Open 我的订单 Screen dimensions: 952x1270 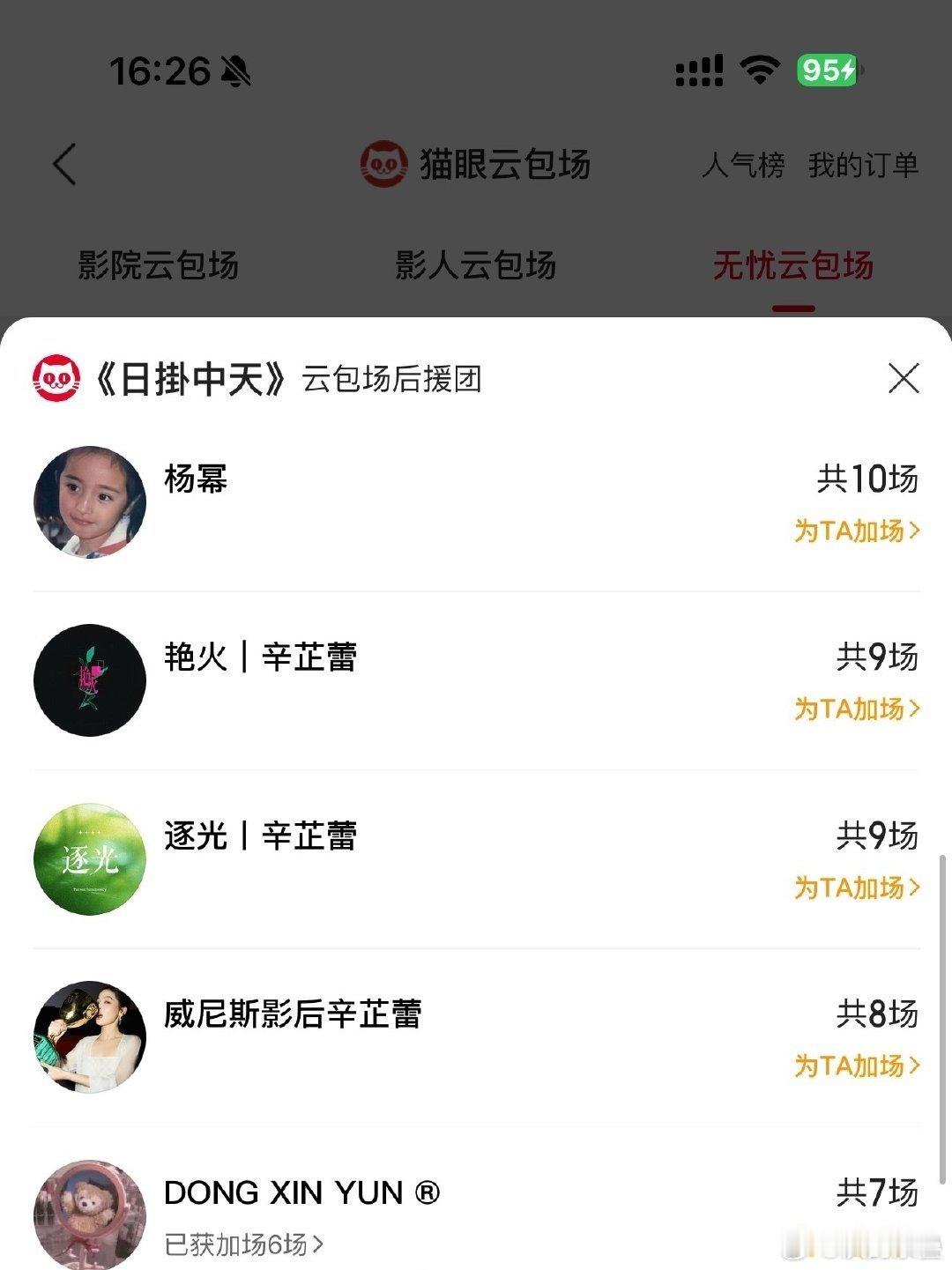pyautogui.click(x=863, y=165)
